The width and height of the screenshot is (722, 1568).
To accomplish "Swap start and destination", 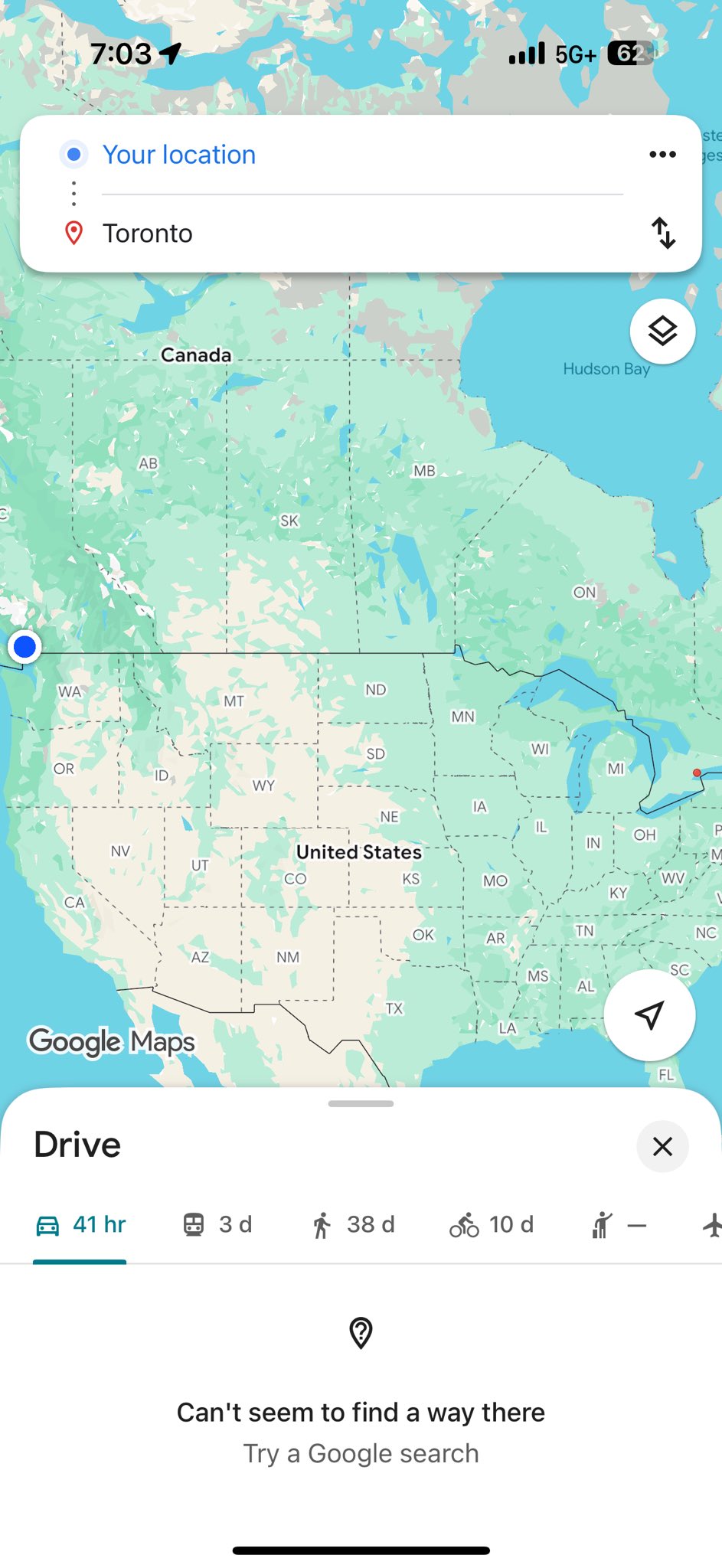I will pos(663,233).
